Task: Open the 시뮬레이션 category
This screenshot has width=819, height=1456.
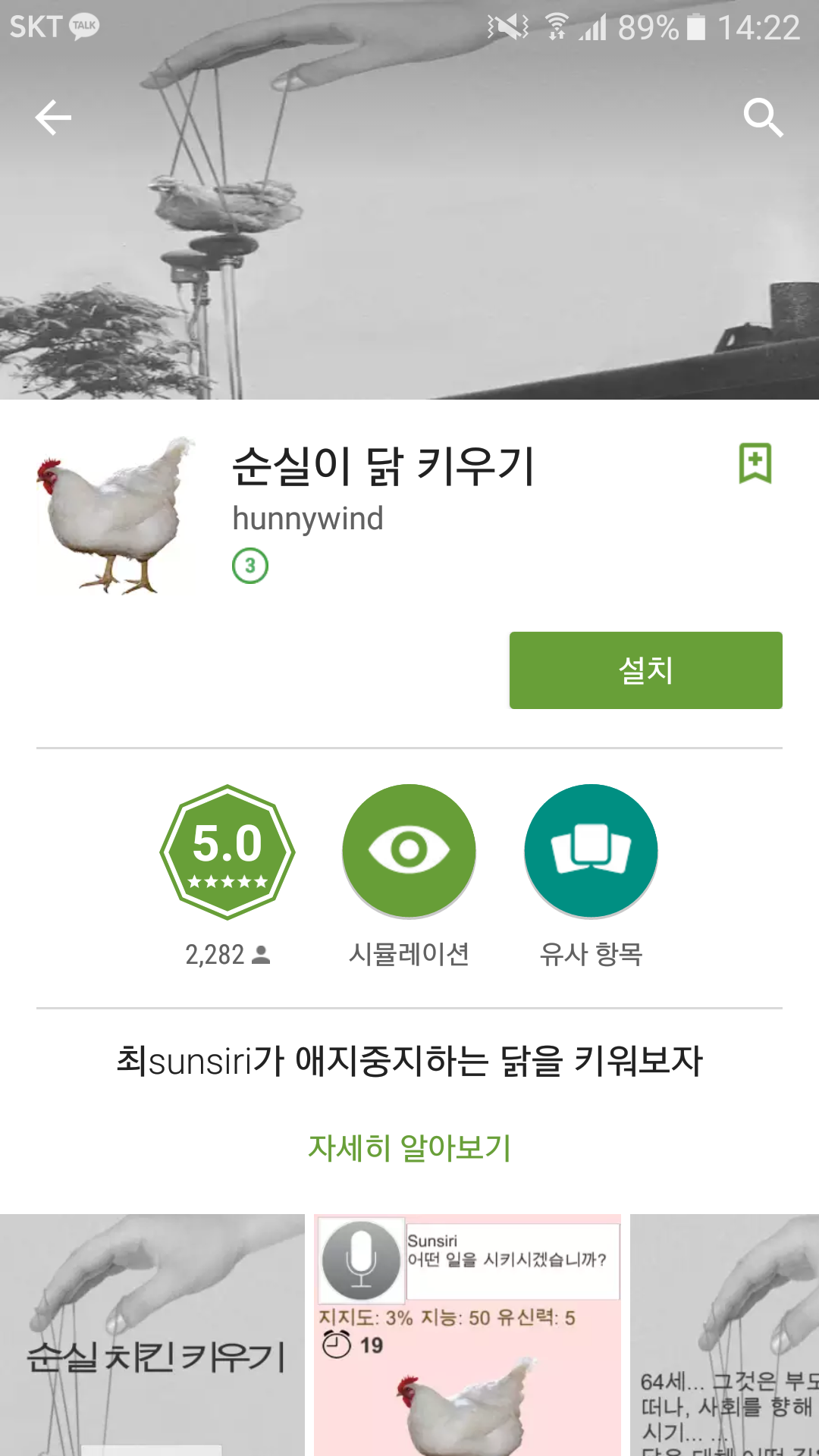Action: pos(409,852)
